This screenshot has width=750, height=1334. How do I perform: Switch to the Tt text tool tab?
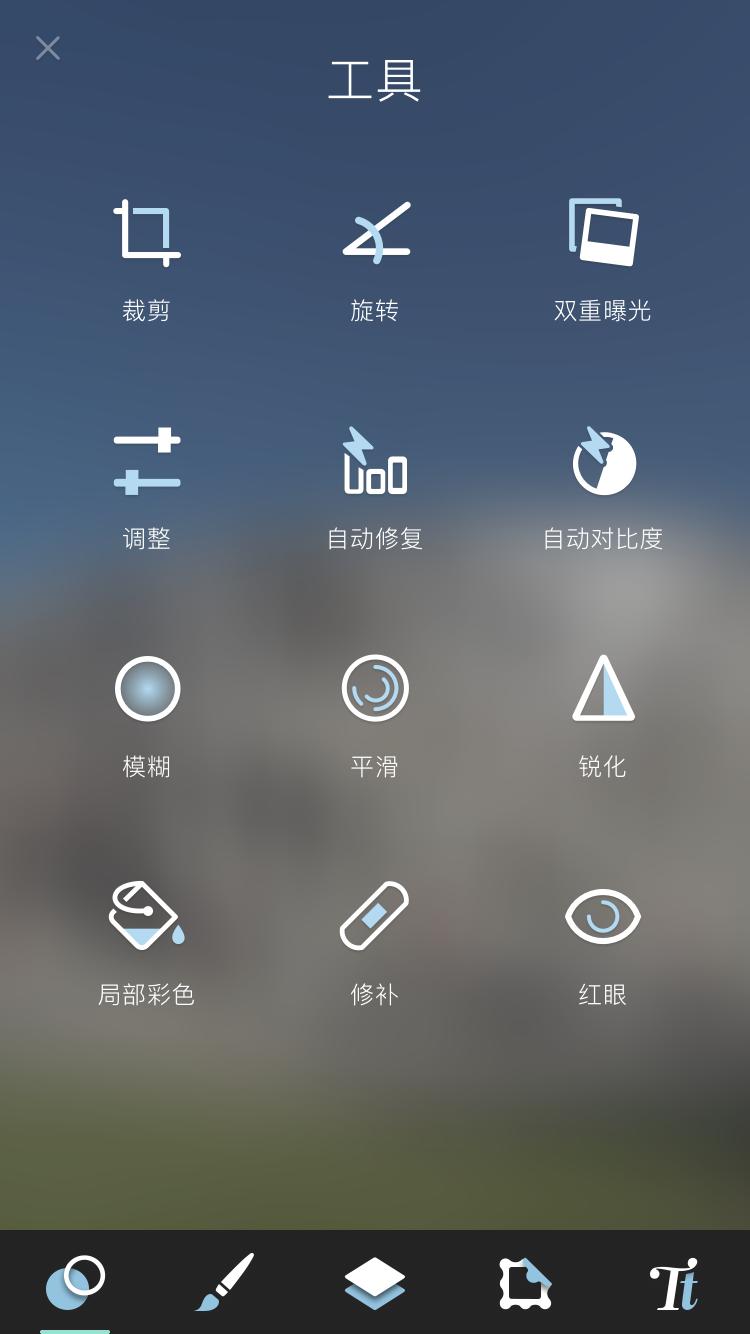coord(675,1283)
